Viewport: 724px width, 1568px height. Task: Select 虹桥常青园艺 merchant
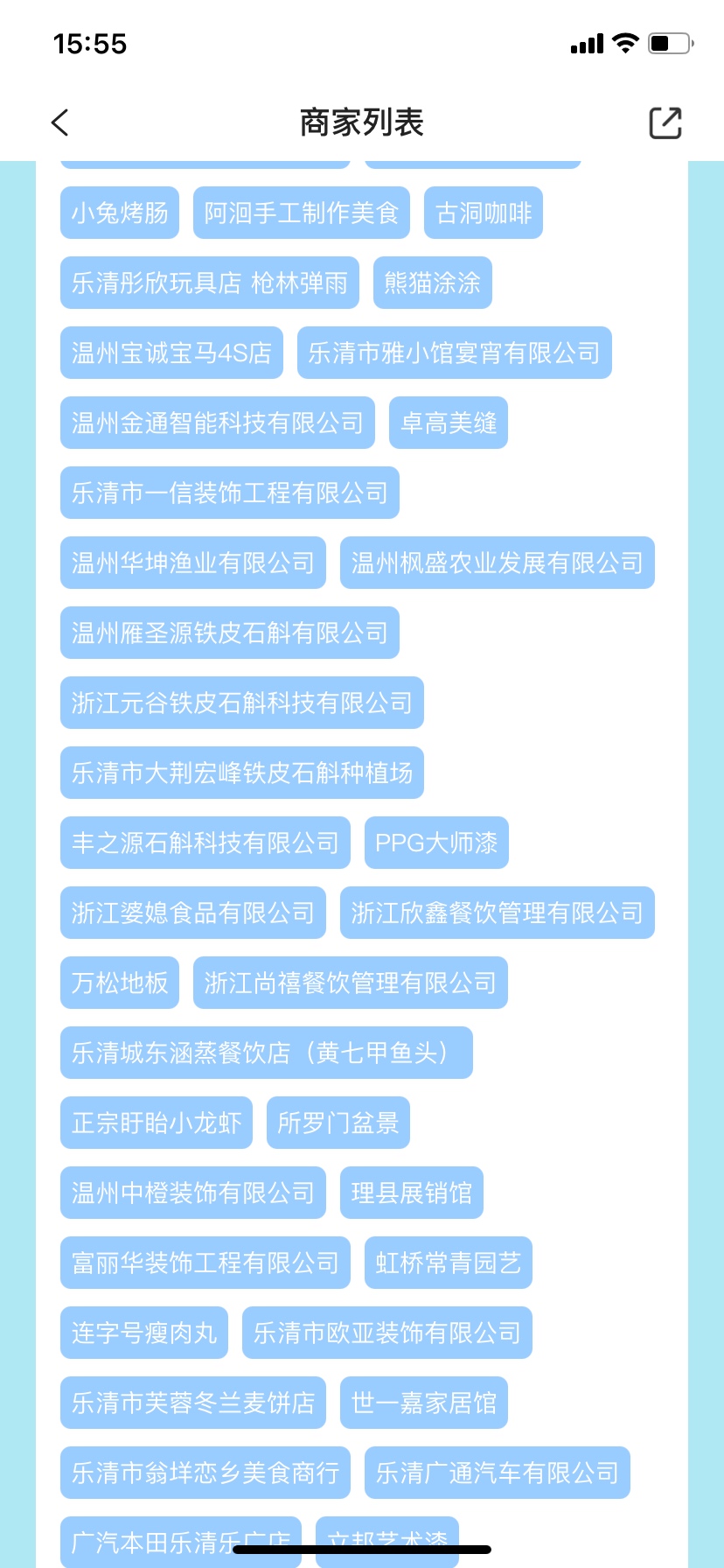pyautogui.click(x=449, y=1263)
